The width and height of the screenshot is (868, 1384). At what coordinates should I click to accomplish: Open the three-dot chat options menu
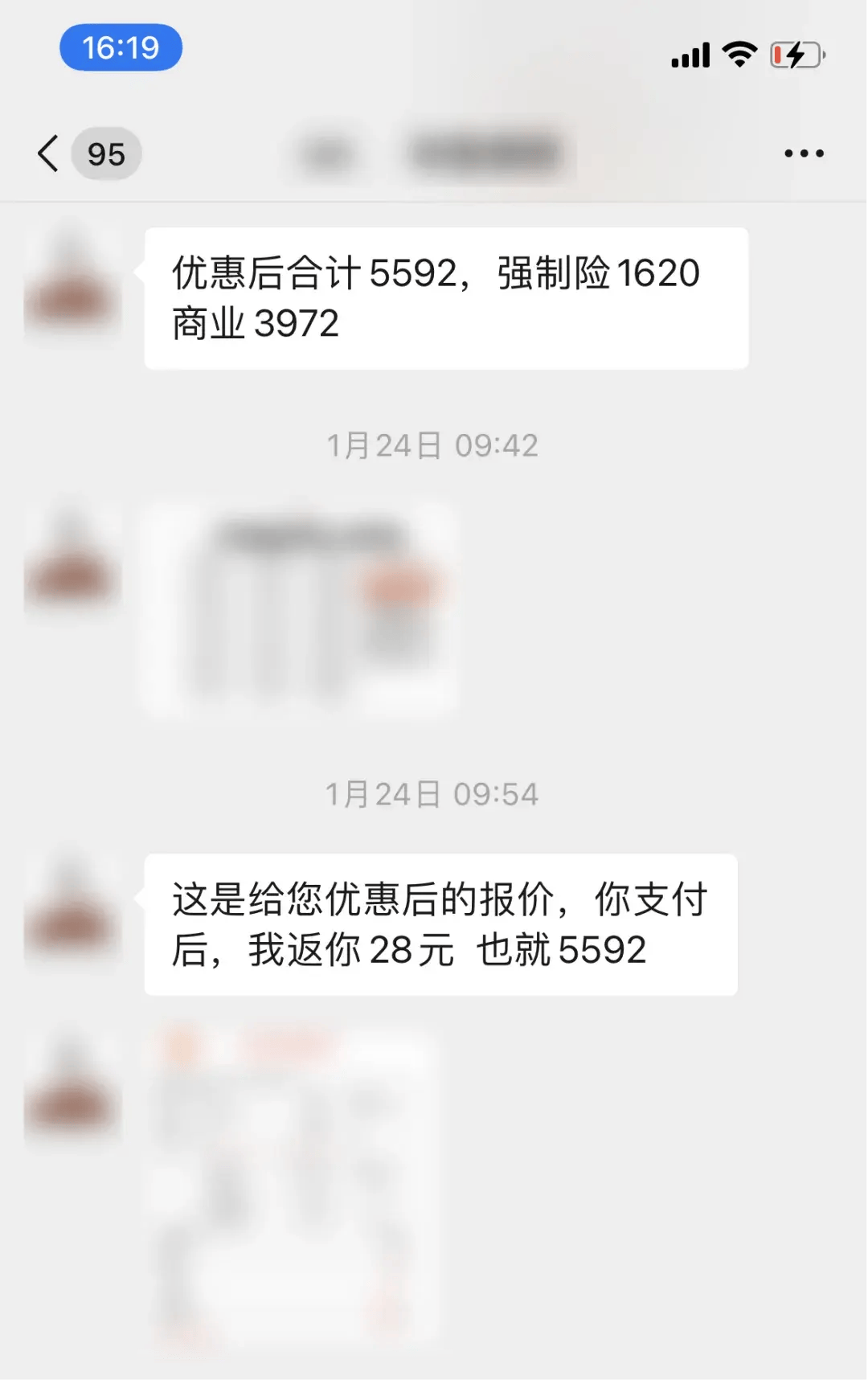[x=804, y=154]
